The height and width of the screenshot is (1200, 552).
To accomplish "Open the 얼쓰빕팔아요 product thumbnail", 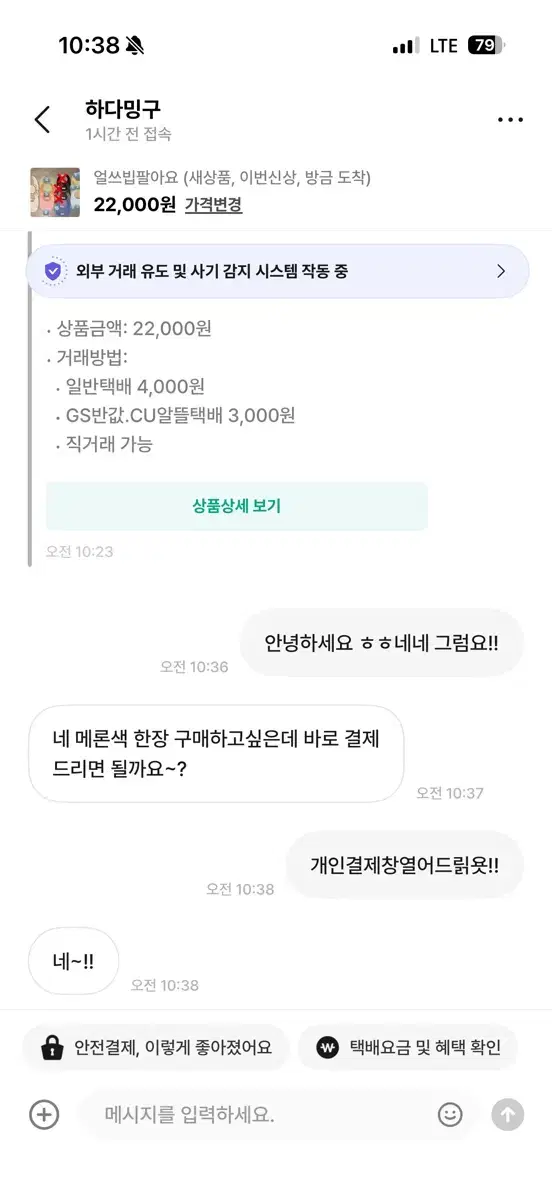I will pyautogui.click(x=55, y=192).
